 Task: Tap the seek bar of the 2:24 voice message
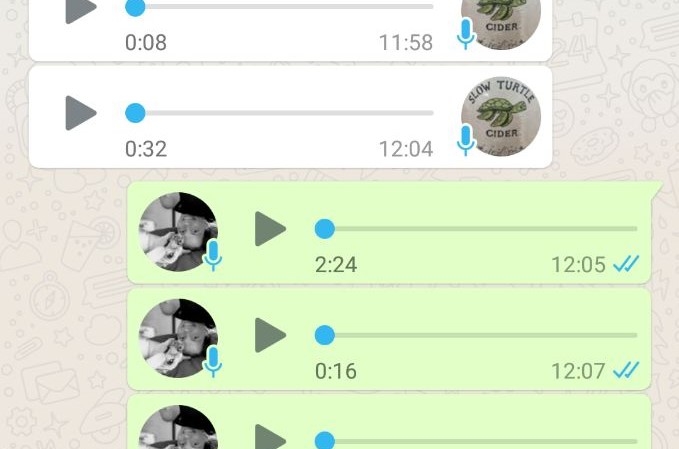480,229
